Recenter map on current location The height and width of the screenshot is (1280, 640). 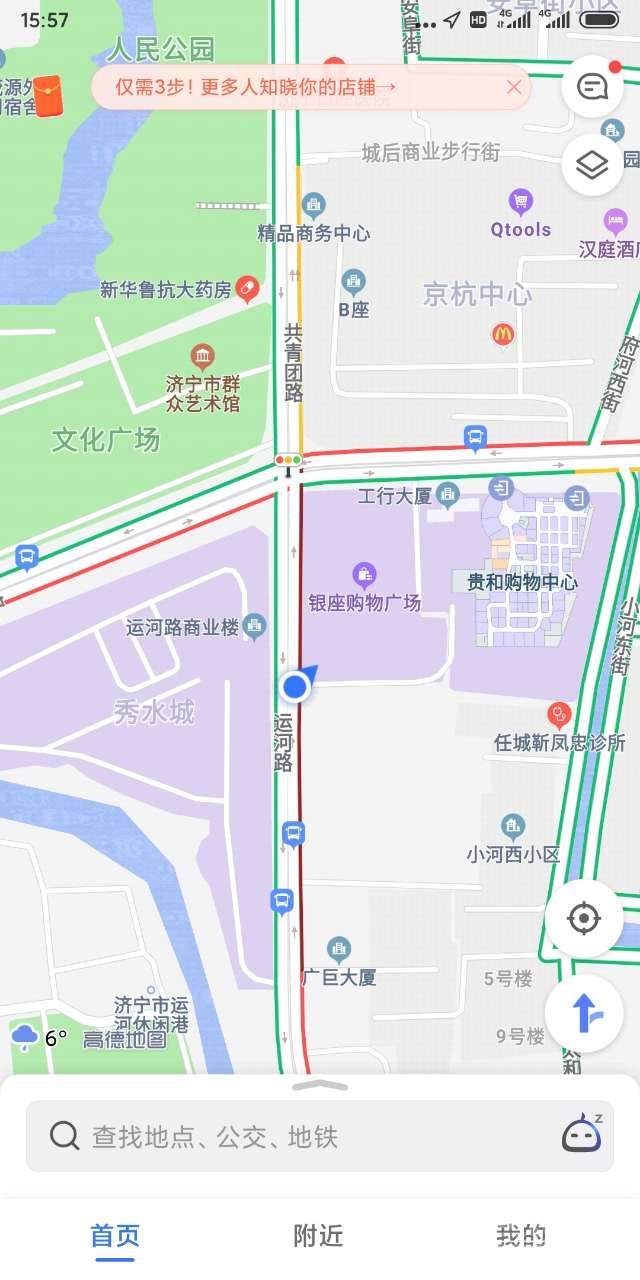(x=584, y=917)
